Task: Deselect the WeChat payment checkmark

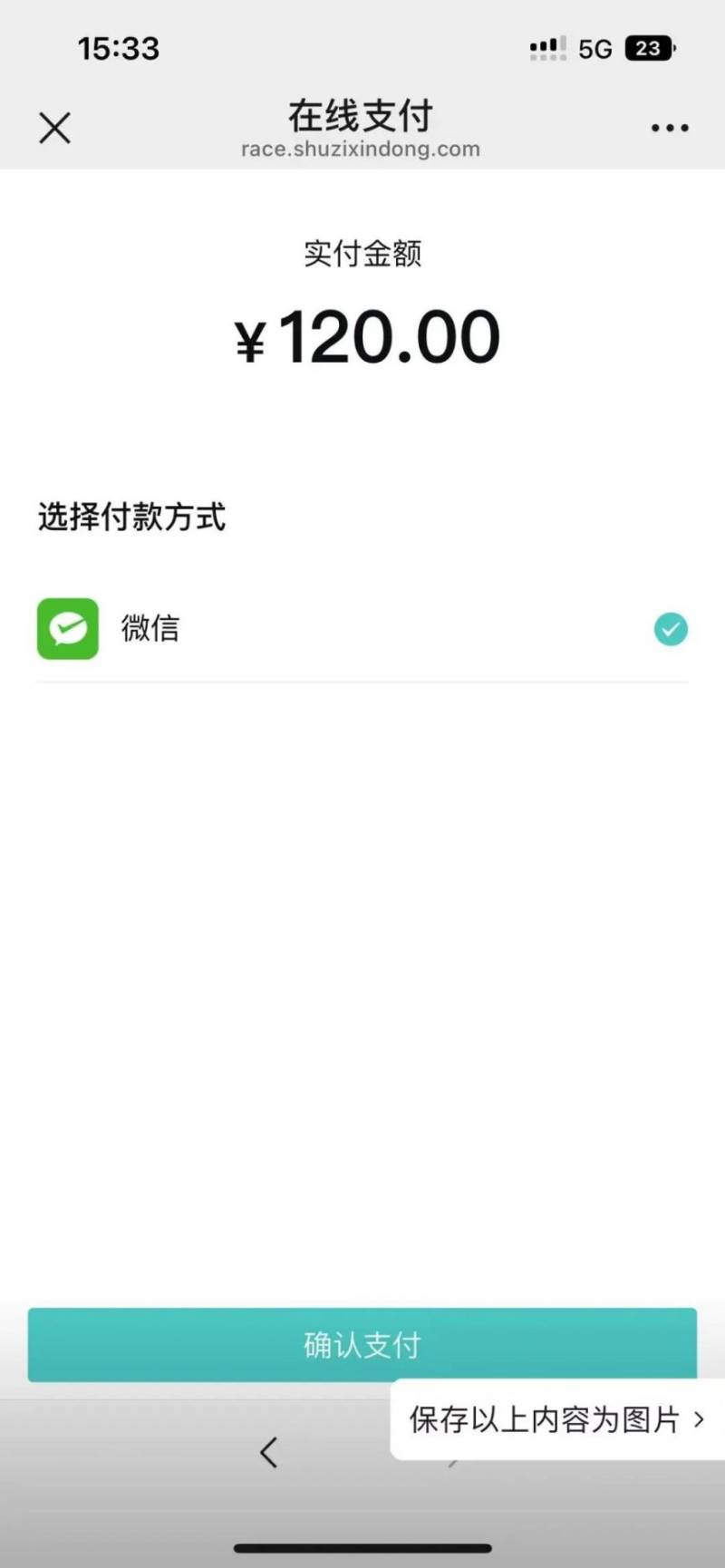Action: [671, 629]
